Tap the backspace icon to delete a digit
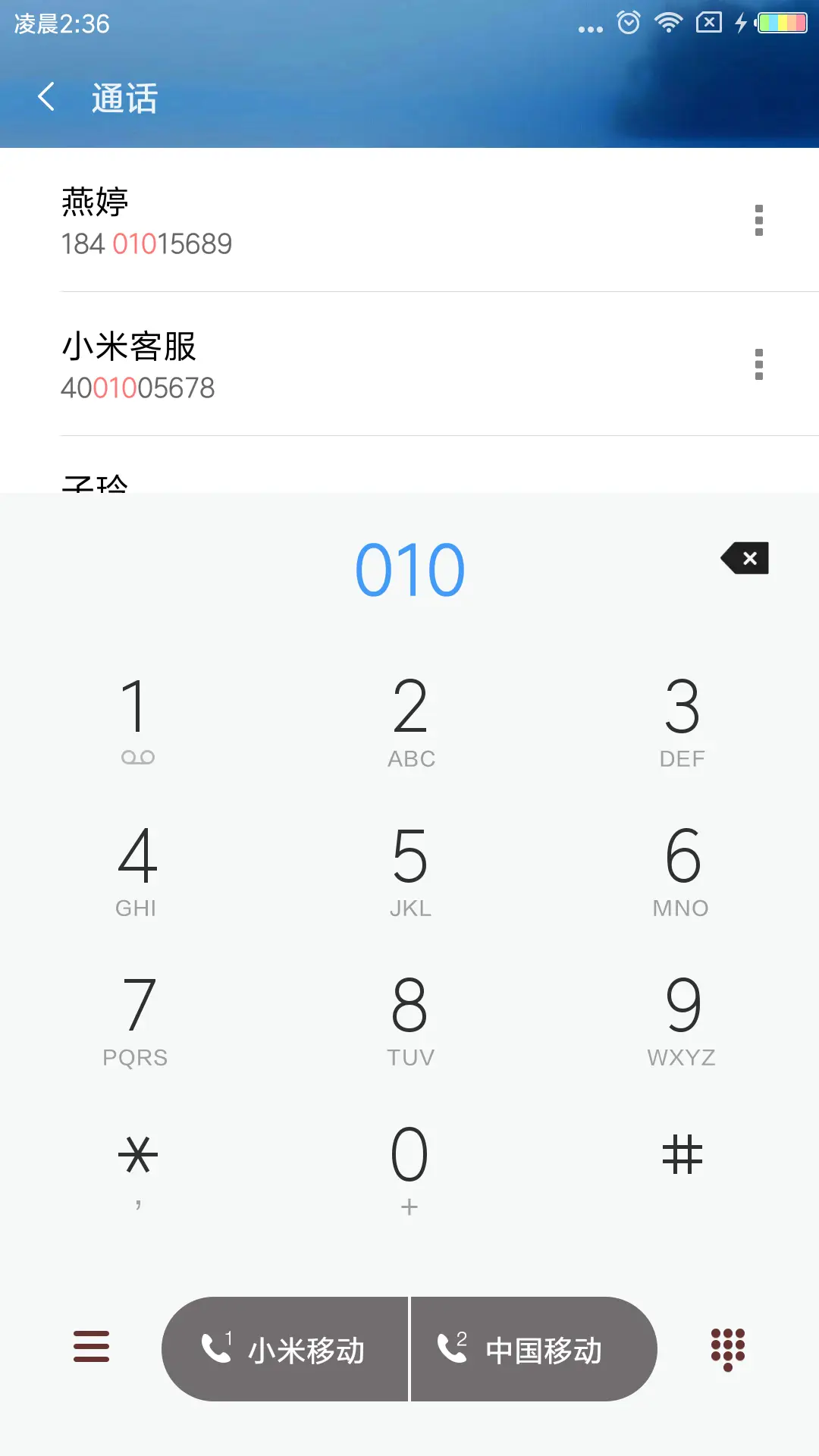This screenshot has width=819, height=1456. [744, 559]
